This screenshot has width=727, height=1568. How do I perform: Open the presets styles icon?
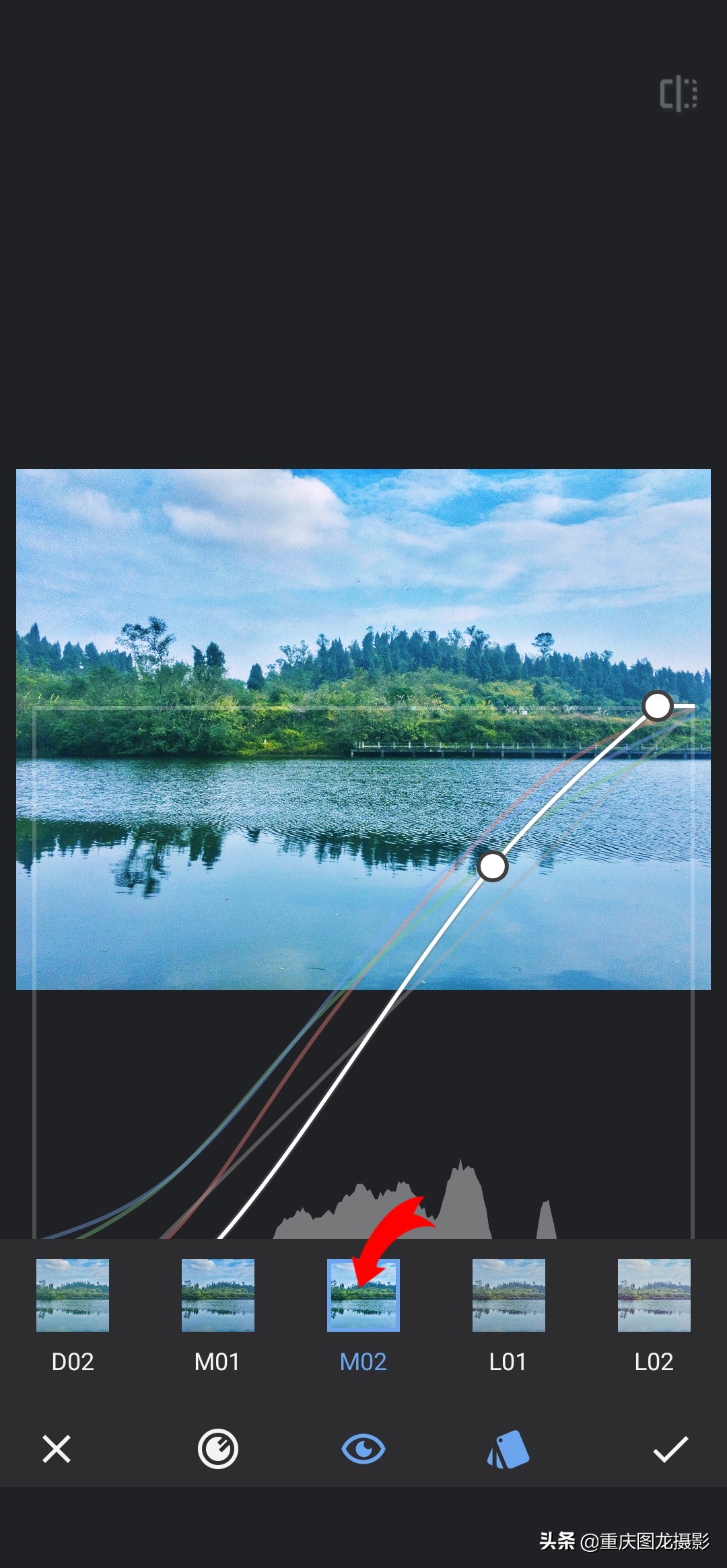508,1449
